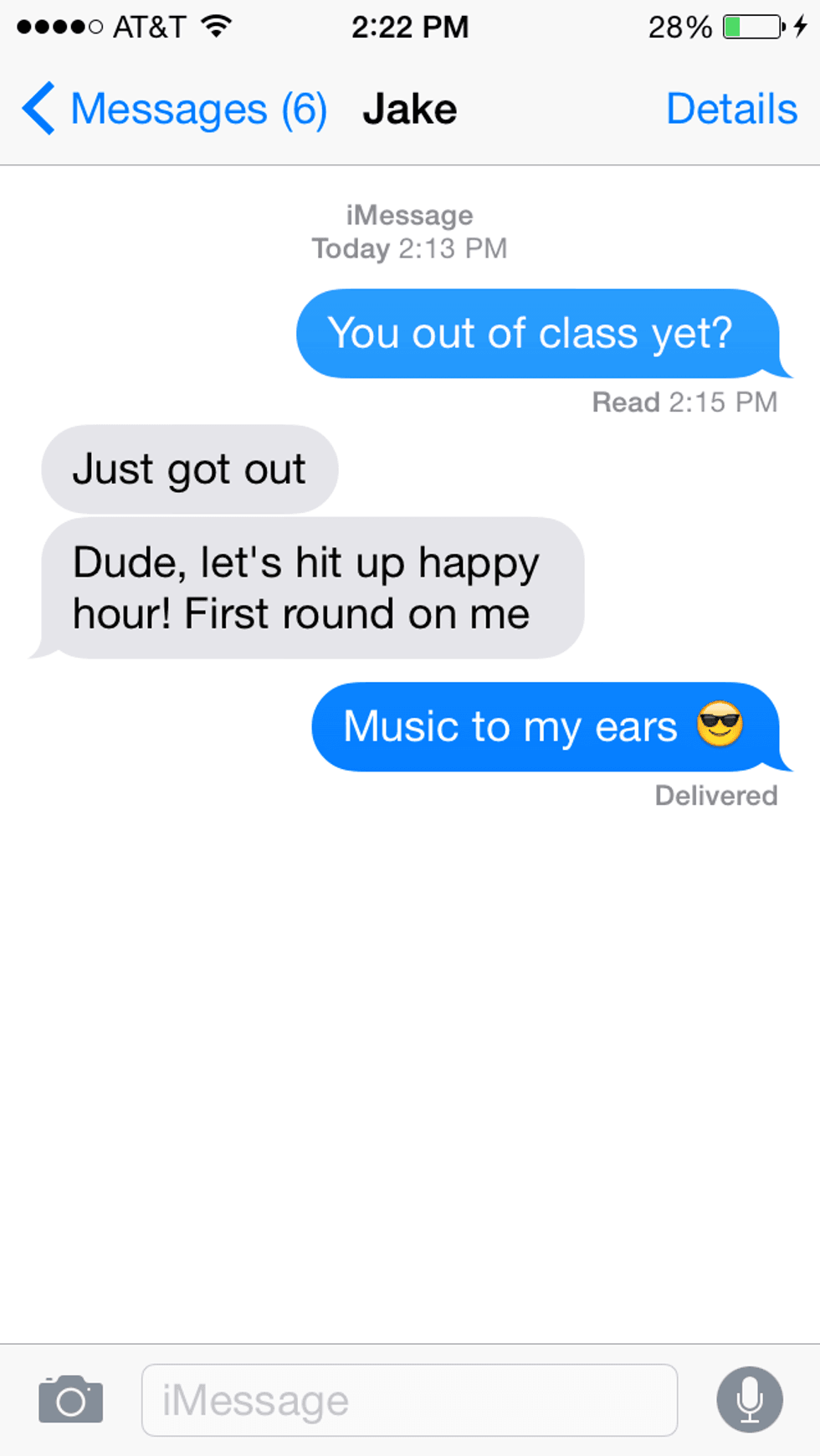Open Details for Jake's conversation
This screenshot has width=820, height=1456.
pyautogui.click(x=730, y=110)
